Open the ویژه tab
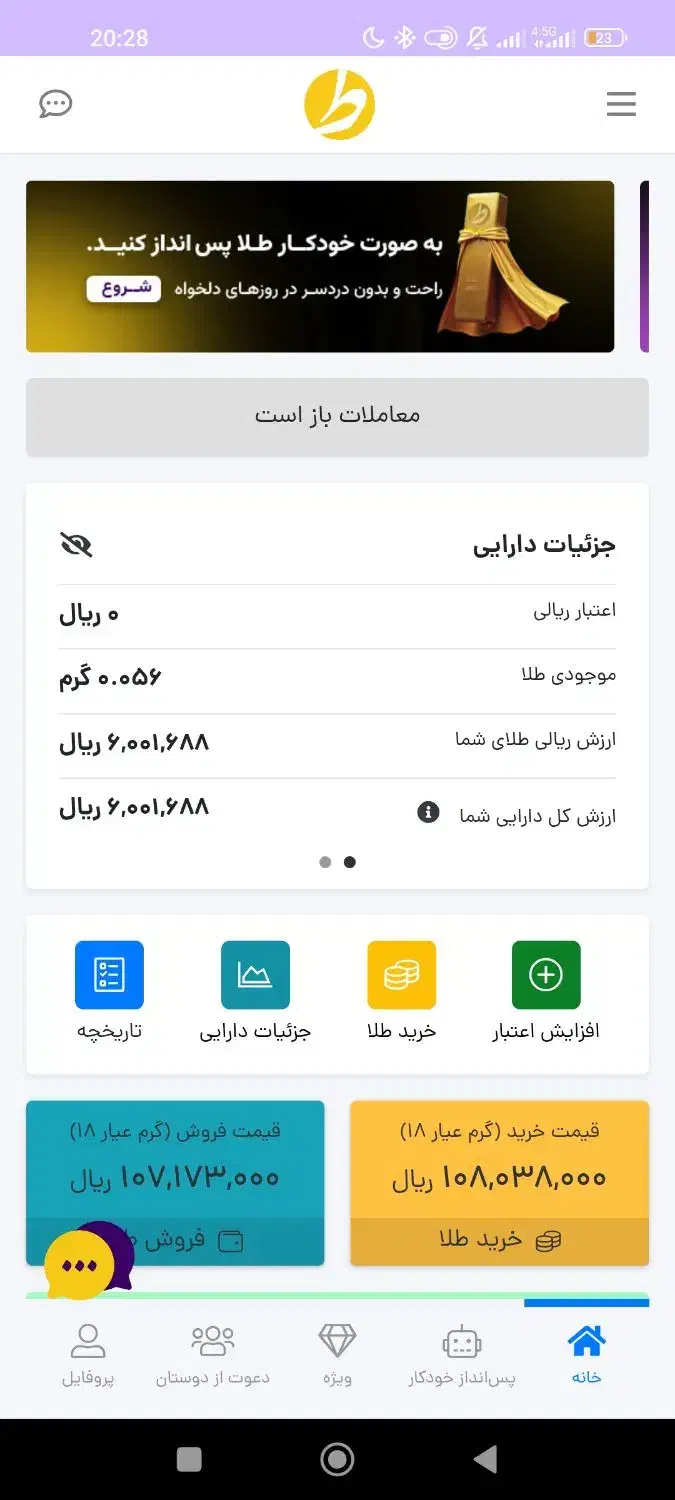The image size is (675, 1500). [337, 1353]
